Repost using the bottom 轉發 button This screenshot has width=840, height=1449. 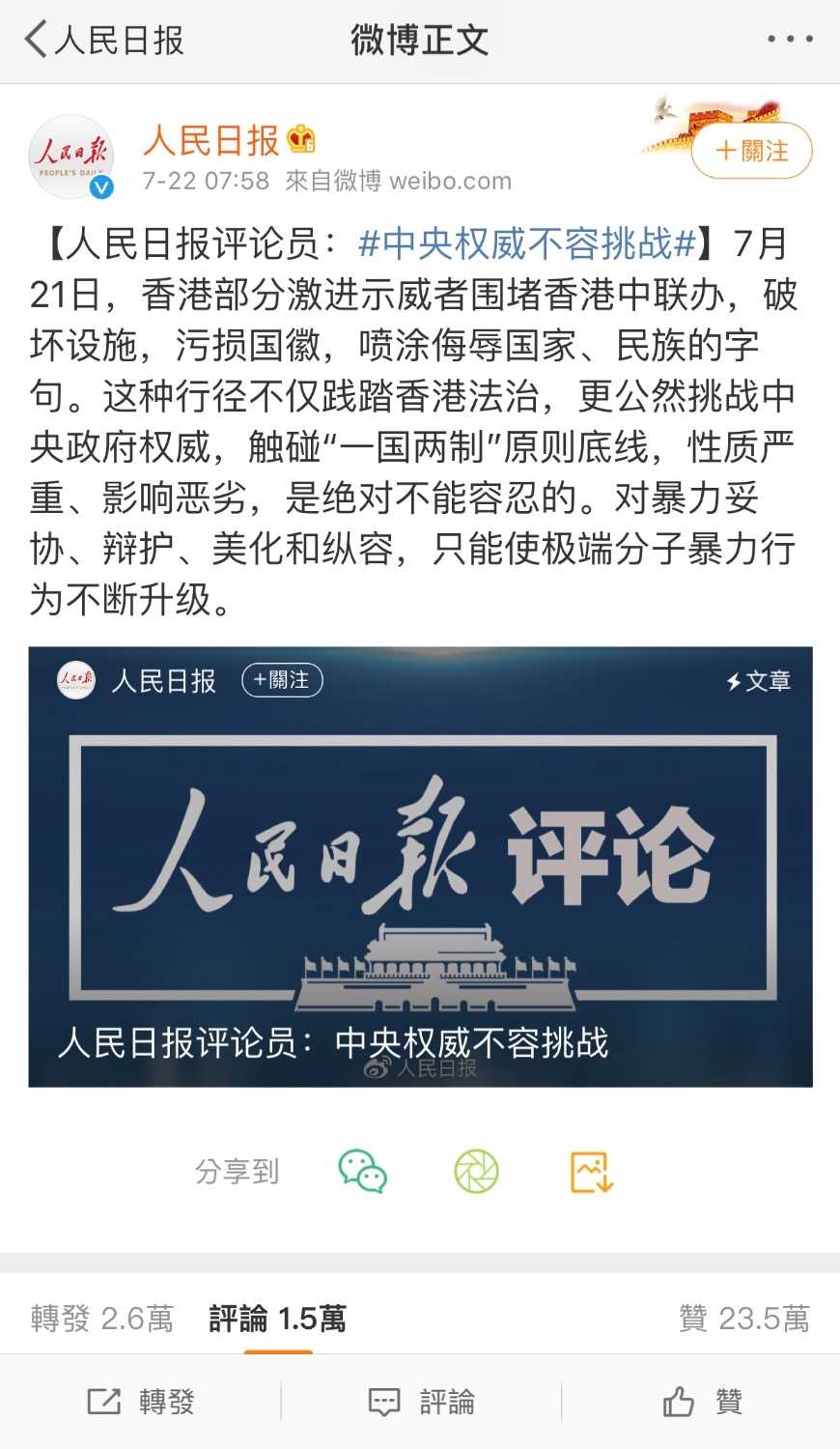coord(141,1402)
